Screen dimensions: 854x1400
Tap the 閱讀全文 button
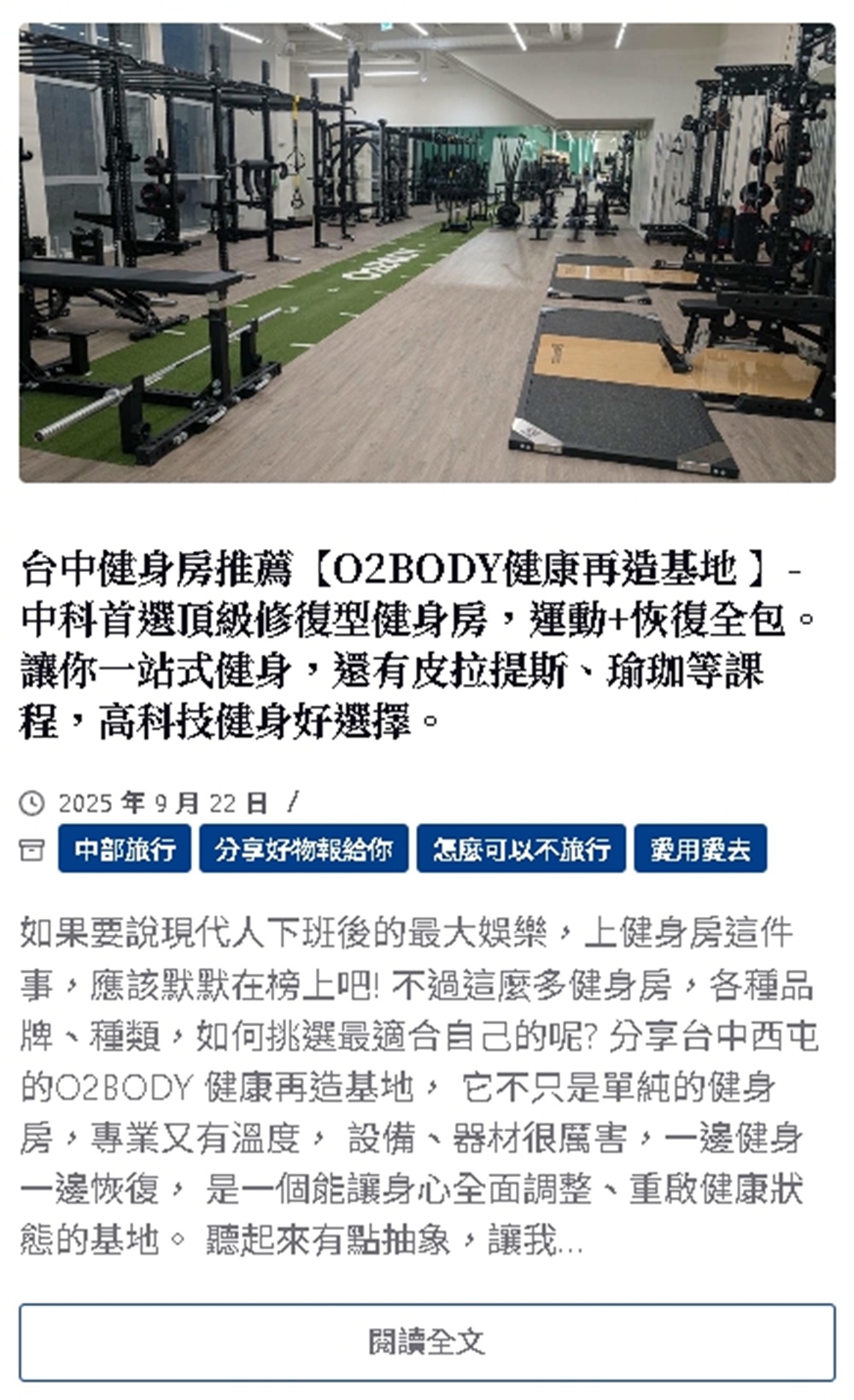(427, 1342)
